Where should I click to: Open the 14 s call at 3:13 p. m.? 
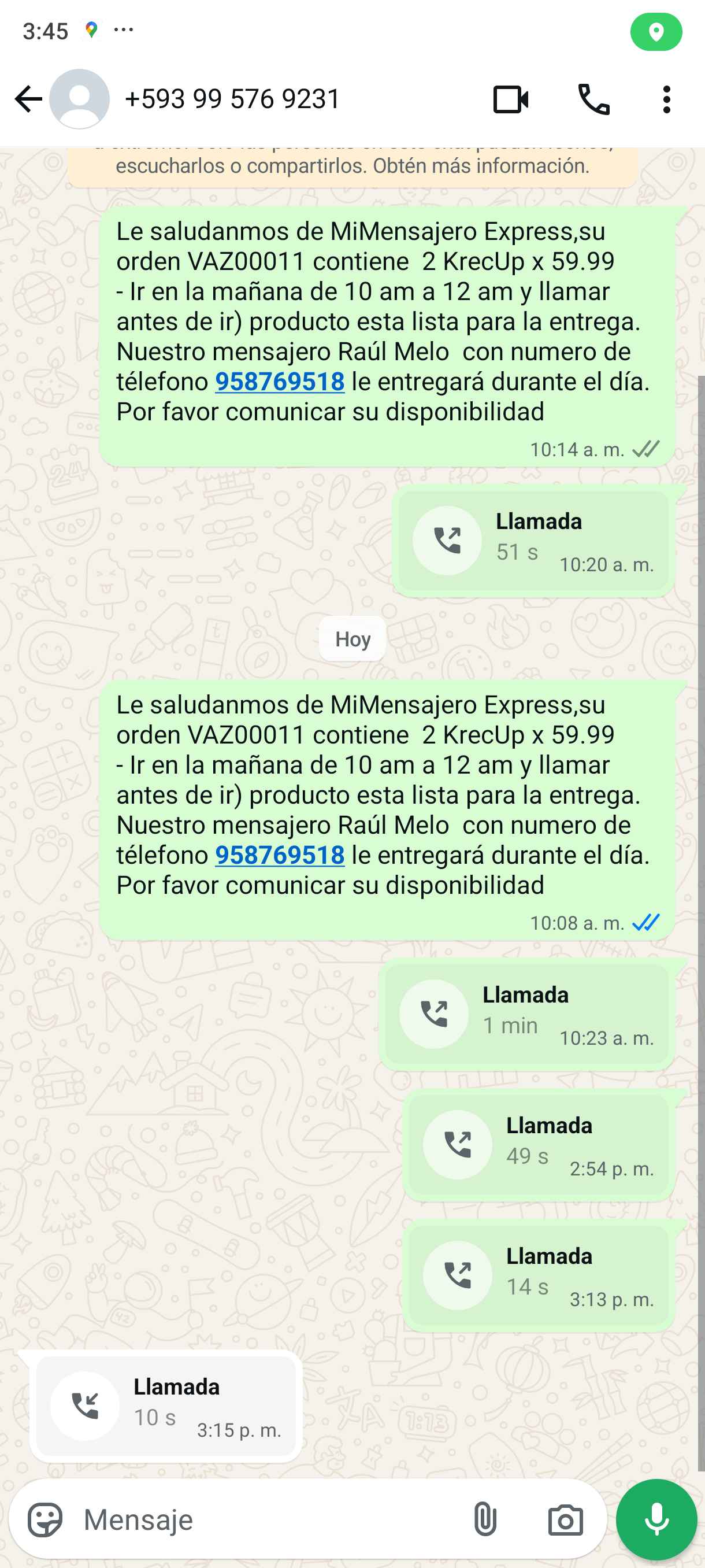[539, 1275]
